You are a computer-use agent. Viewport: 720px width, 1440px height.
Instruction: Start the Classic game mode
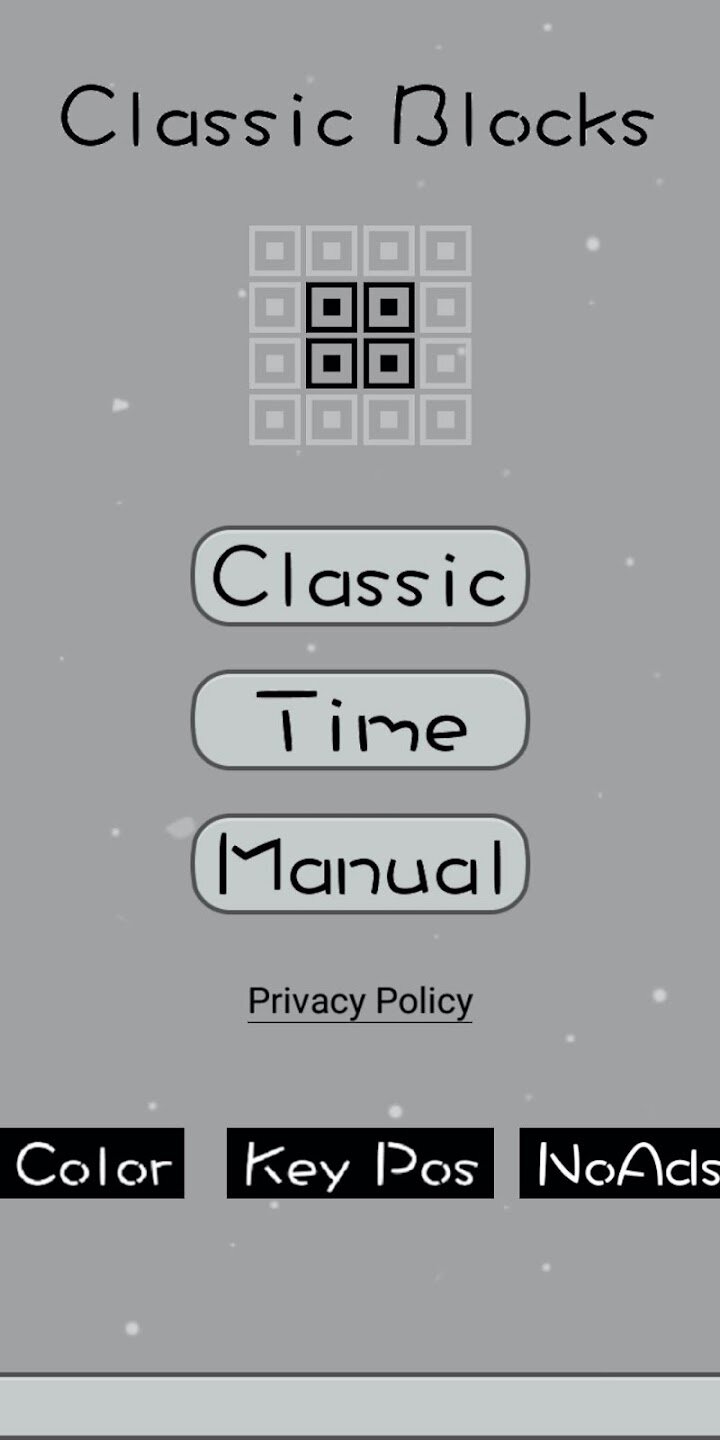click(x=360, y=576)
